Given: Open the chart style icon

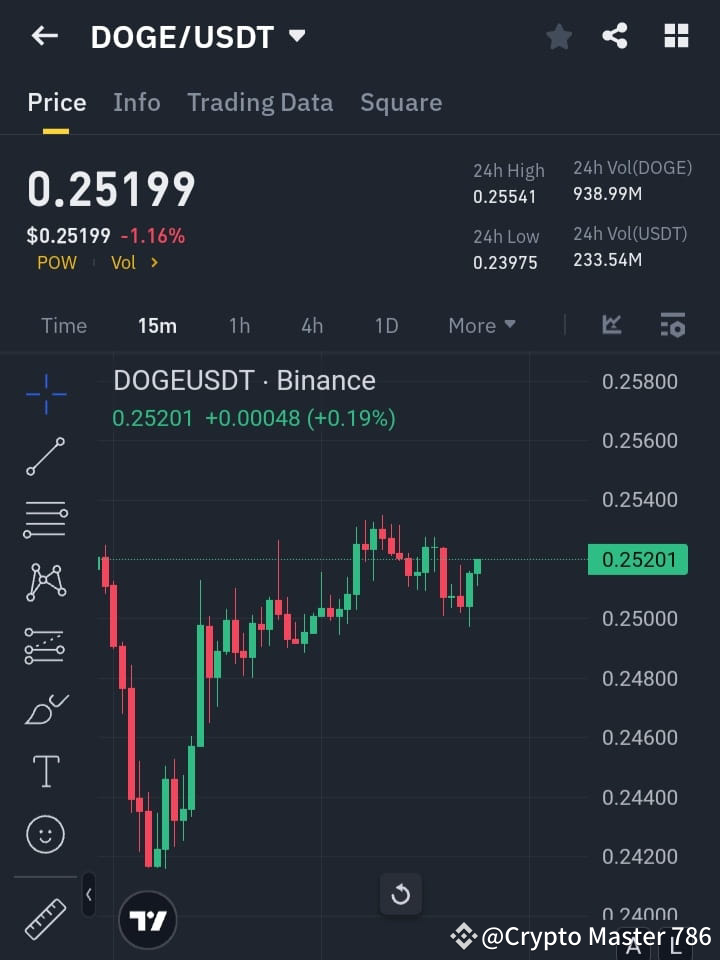Looking at the screenshot, I should click(x=611, y=324).
